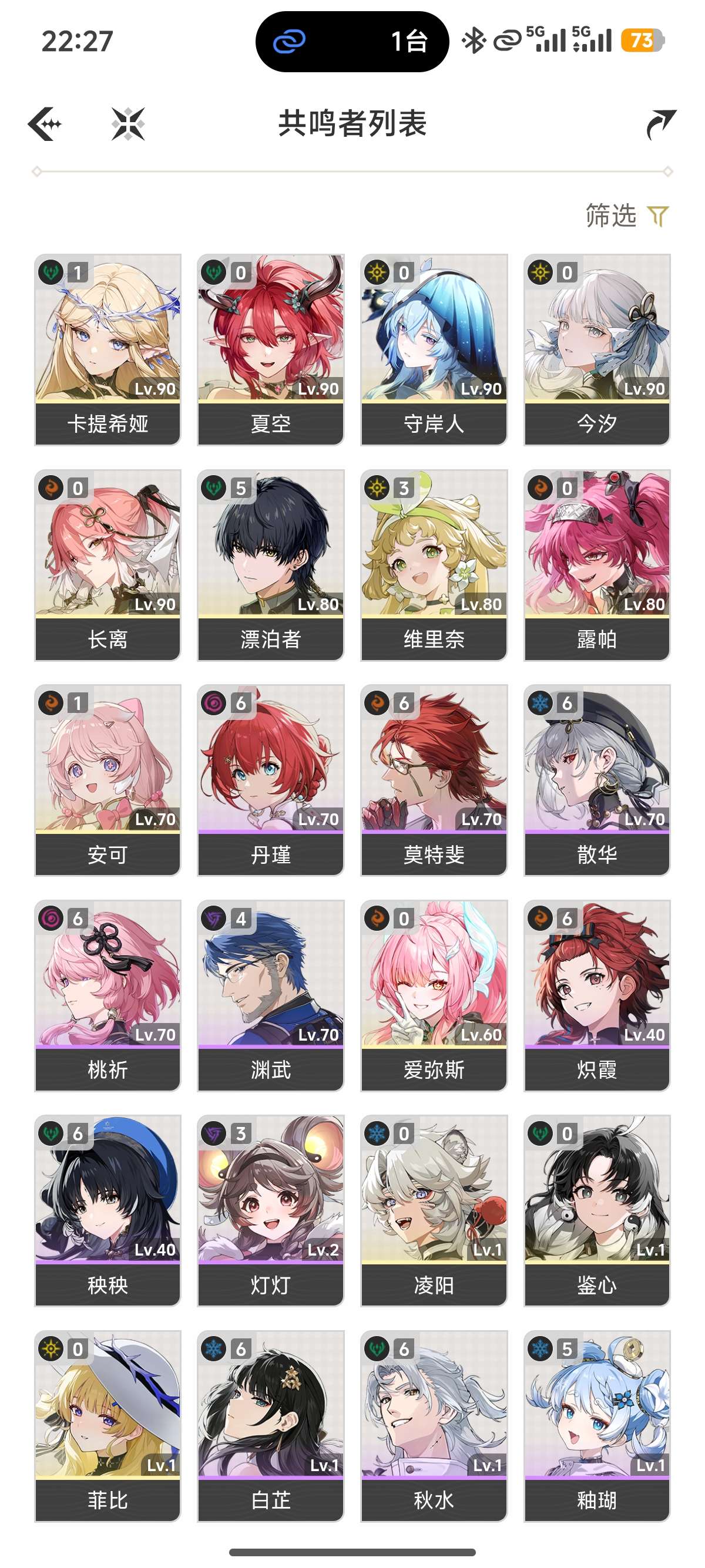Select 维里奈 character tile
This screenshot has width=705, height=1568.
pos(434,565)
